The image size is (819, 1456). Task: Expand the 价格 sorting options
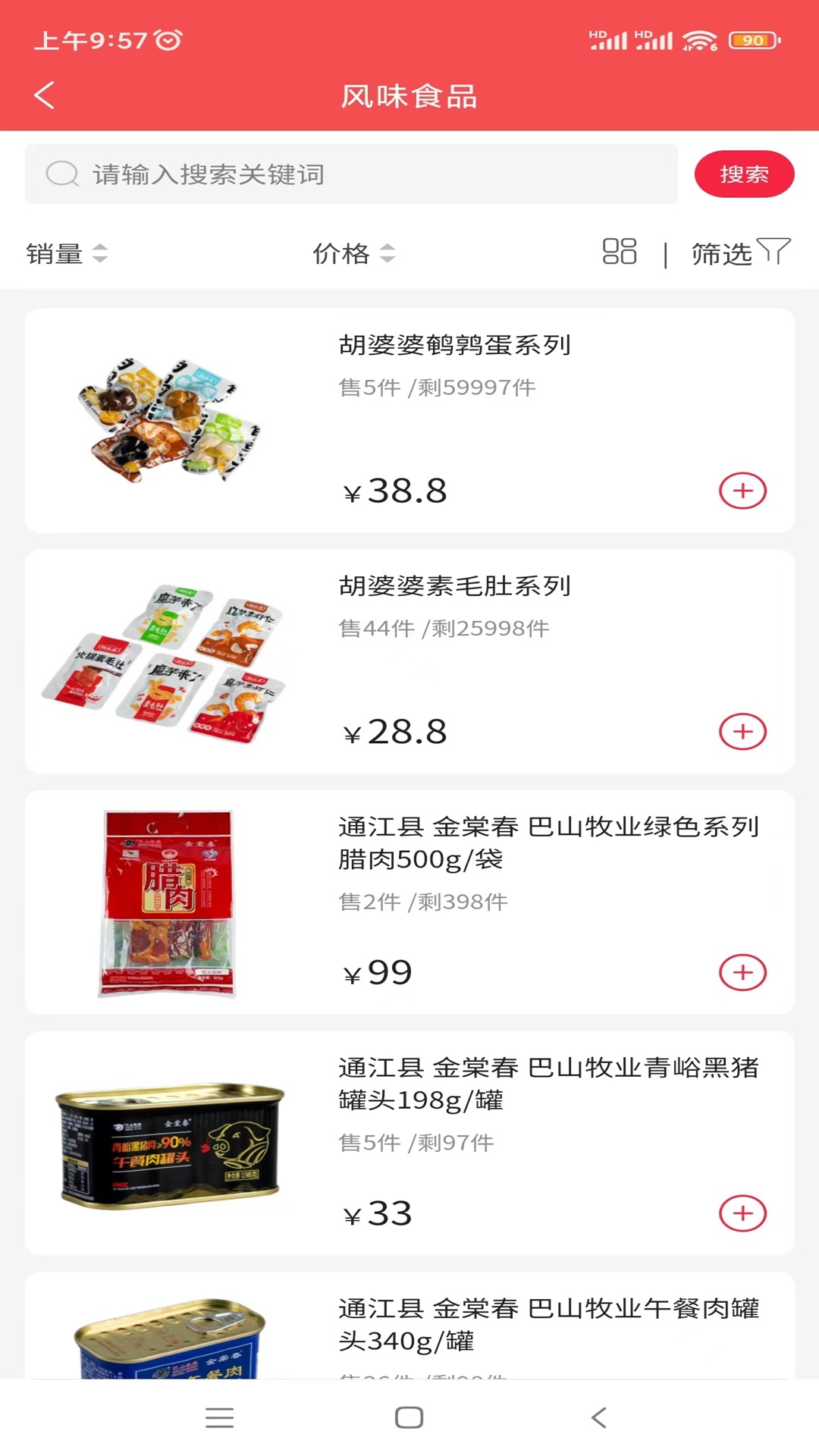[342, 254]
